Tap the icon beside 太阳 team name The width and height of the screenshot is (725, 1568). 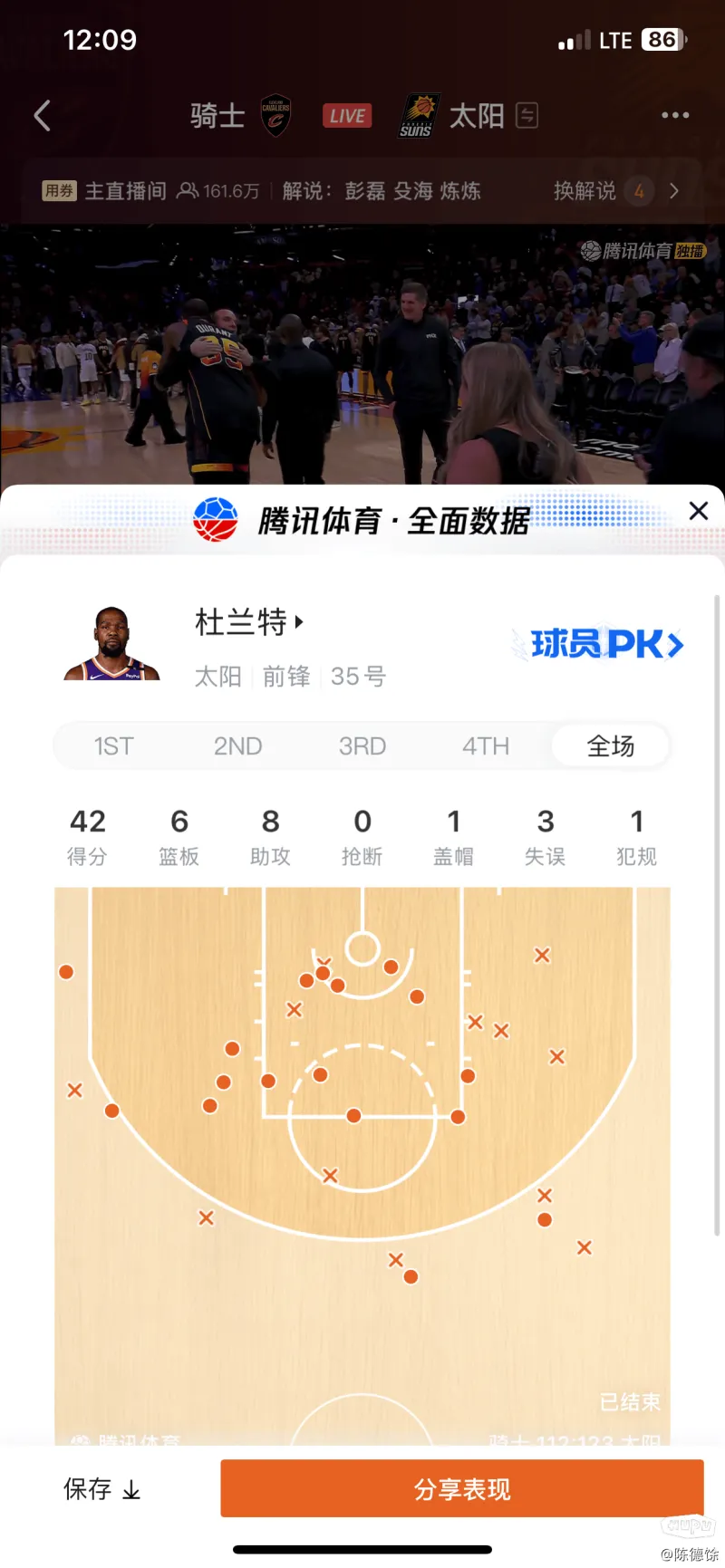527,115
